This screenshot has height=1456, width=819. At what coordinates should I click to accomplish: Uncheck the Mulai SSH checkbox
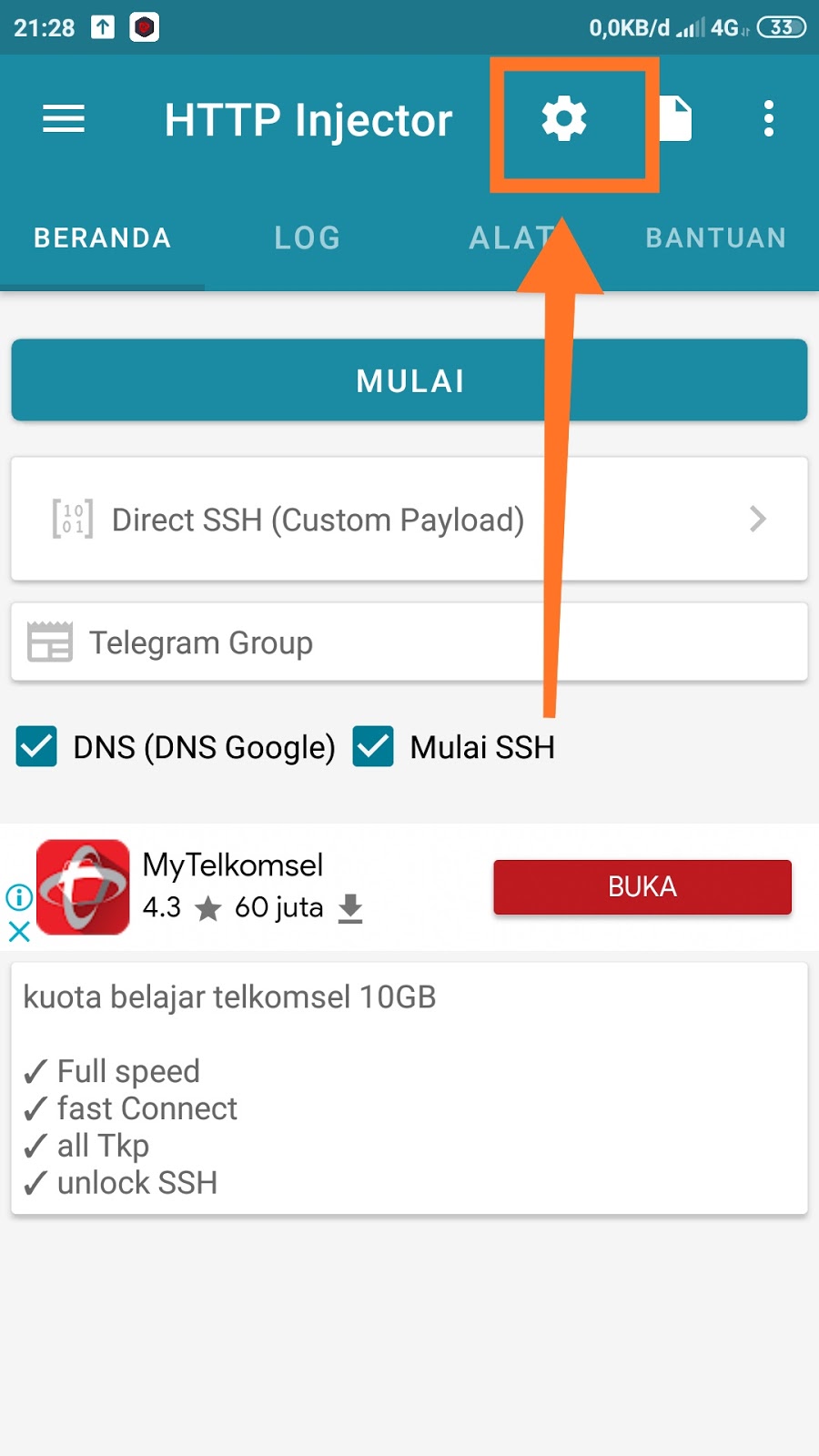point(373,747)
